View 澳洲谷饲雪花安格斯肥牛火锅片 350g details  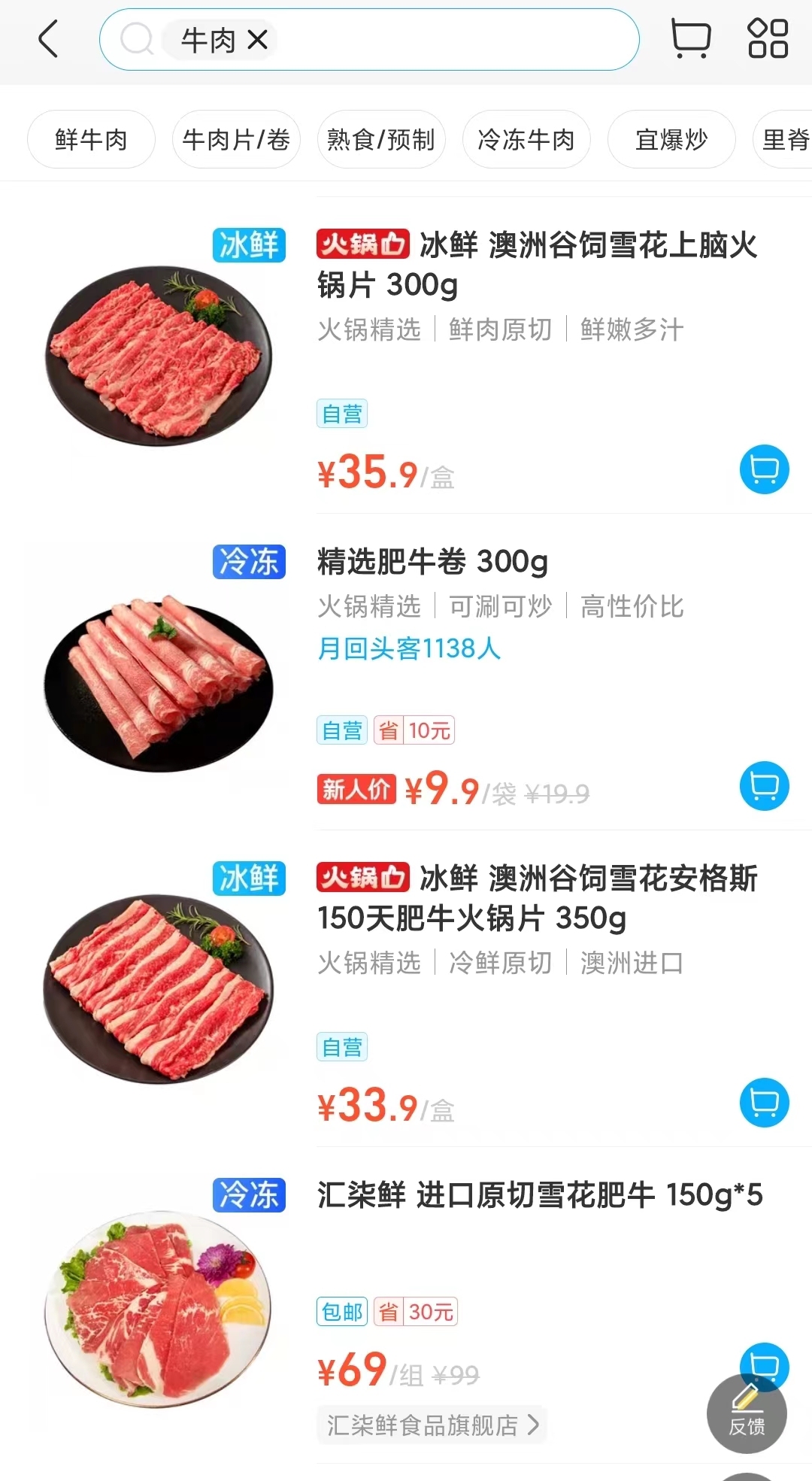[x=536, y=897]
